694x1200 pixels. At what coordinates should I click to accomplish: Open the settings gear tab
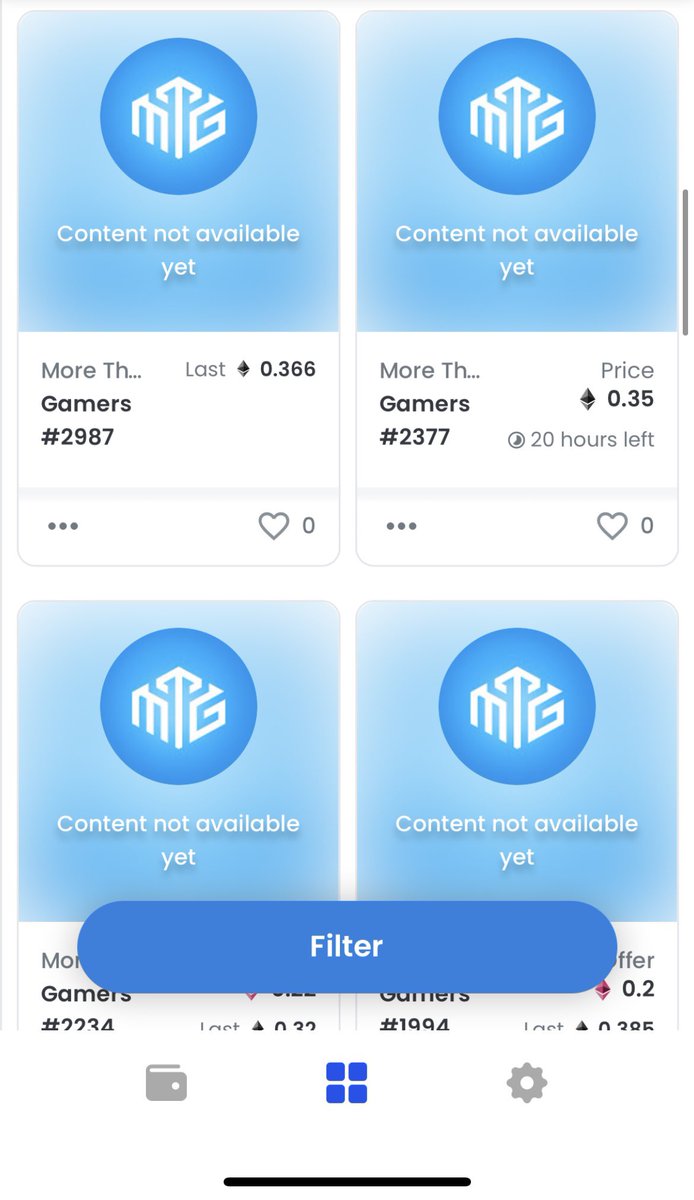click(527, 1083)
